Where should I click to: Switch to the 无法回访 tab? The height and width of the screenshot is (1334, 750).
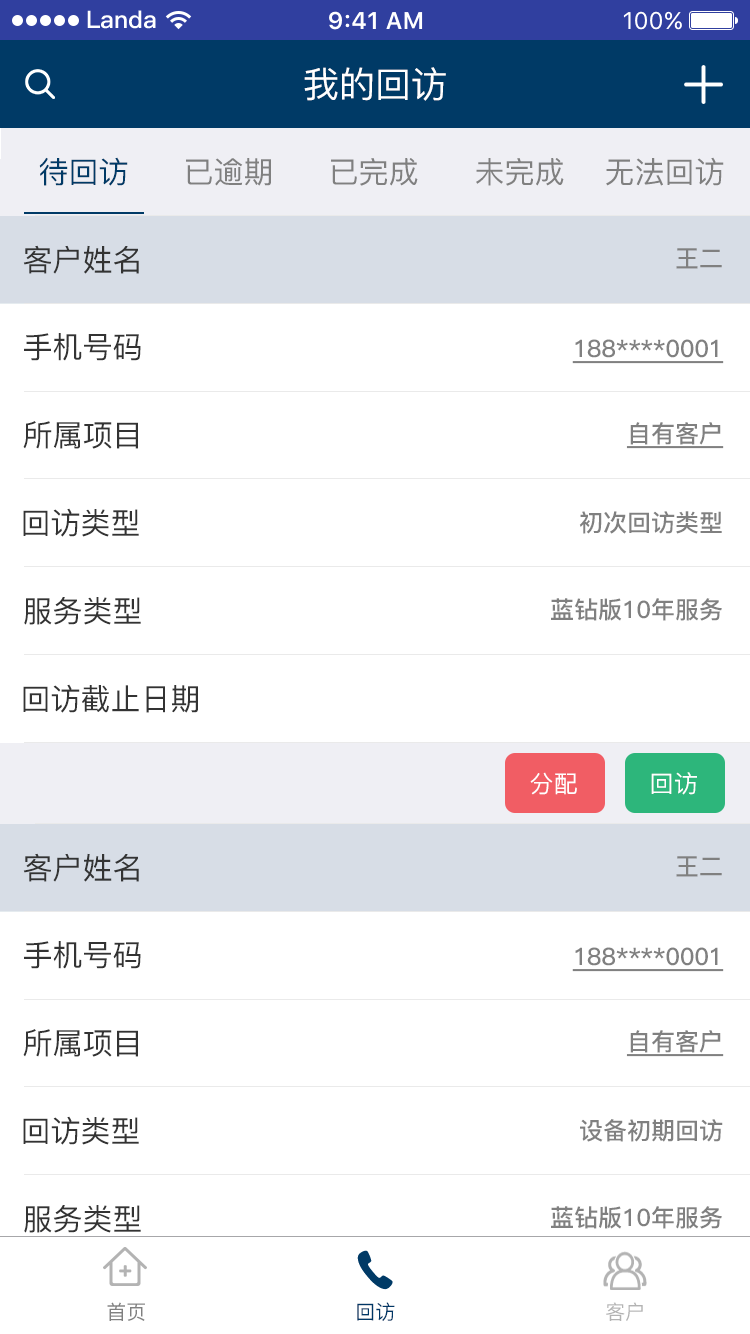point(664,173)
